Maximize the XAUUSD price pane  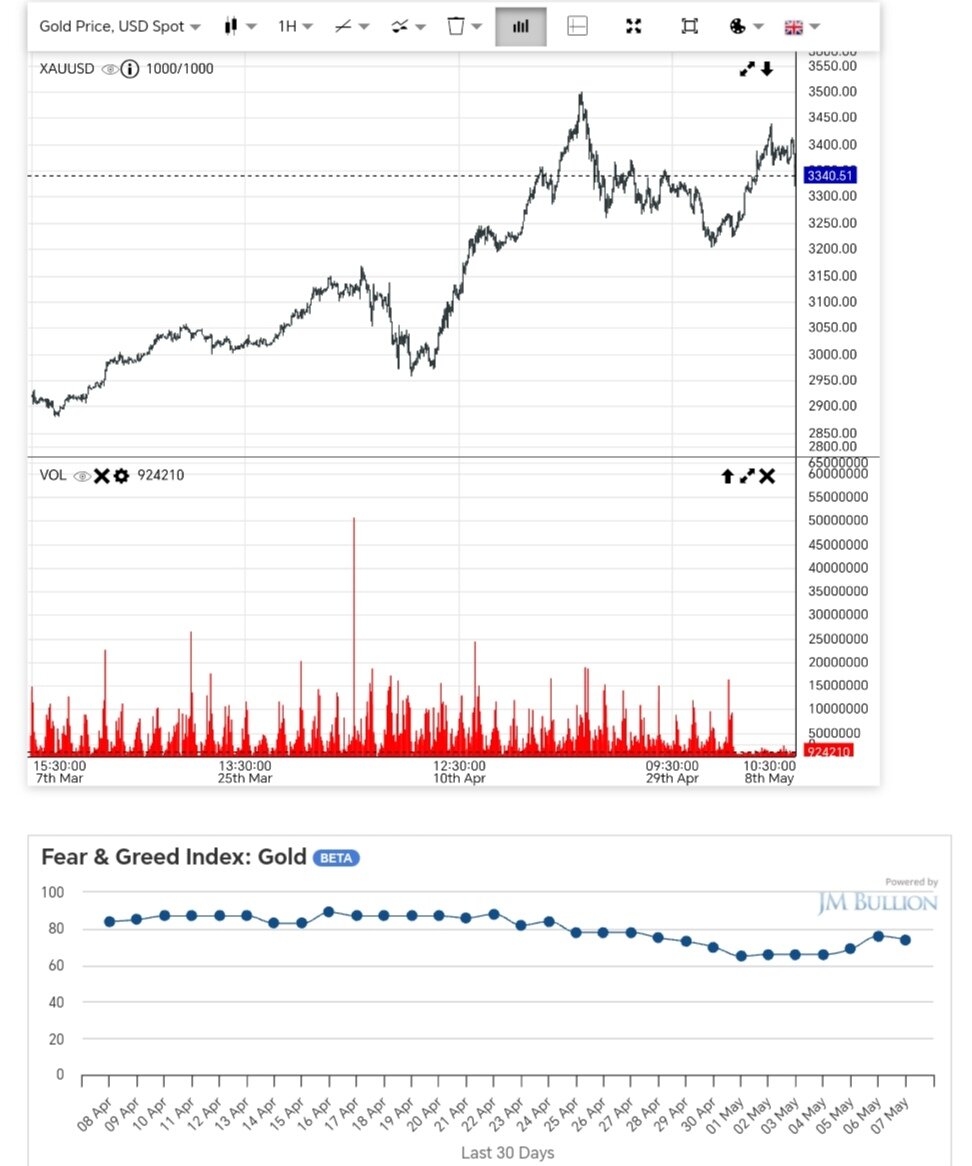click(747, 69)
